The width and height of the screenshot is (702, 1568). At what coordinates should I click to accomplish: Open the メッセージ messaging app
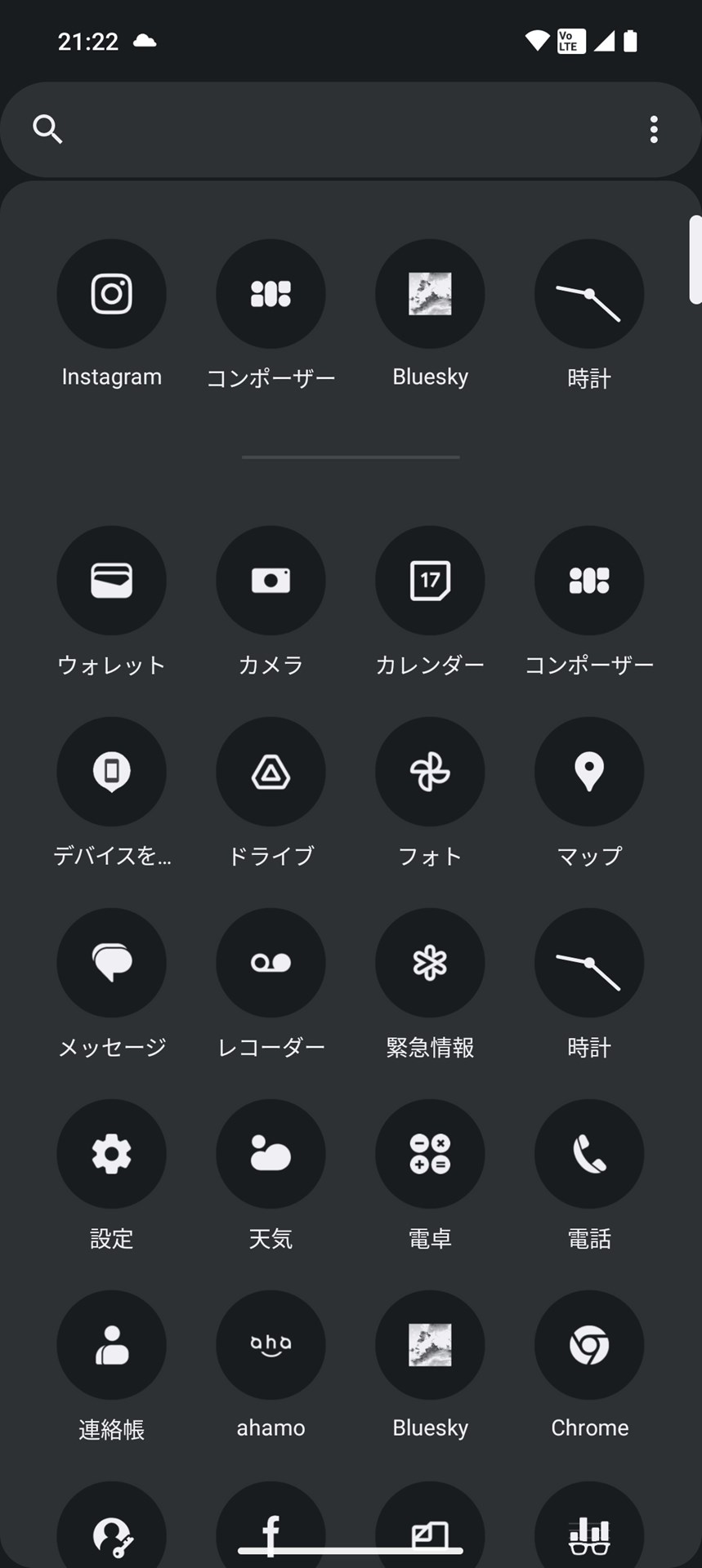click(x=111, y=963)
